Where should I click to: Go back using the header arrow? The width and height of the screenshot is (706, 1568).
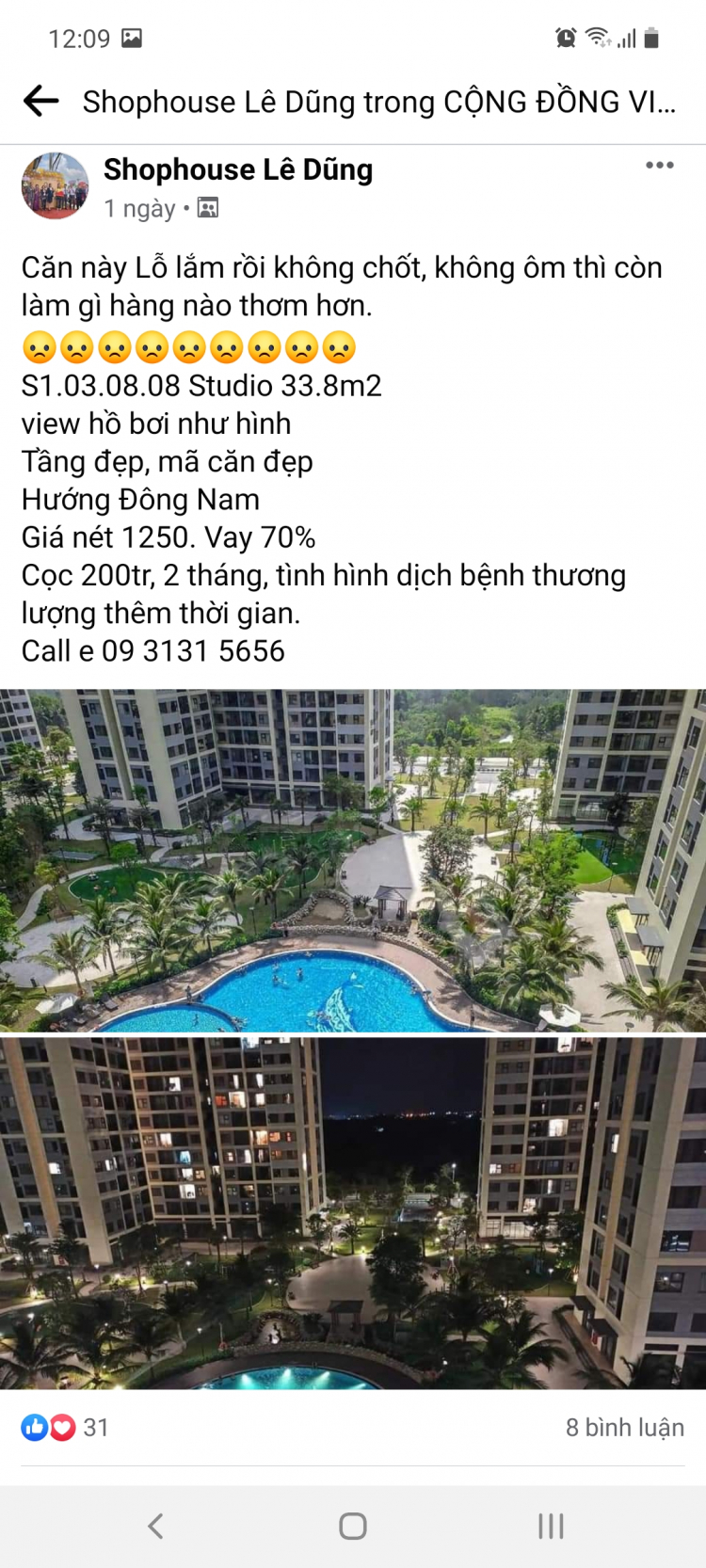click(x=40, y=101)
